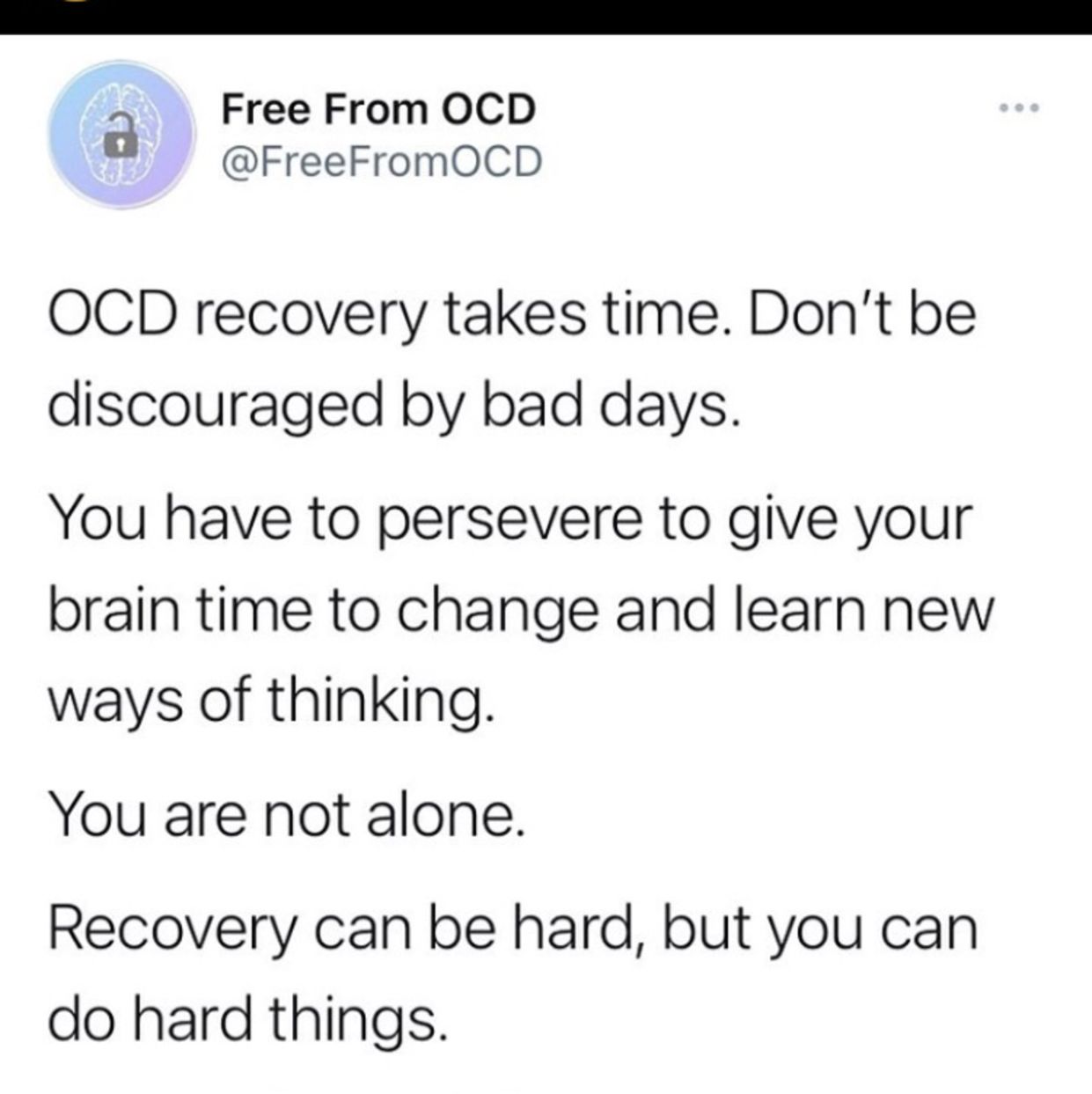Open the Free From OCD profile picture

pyautogui.click(x=121, y=135)
